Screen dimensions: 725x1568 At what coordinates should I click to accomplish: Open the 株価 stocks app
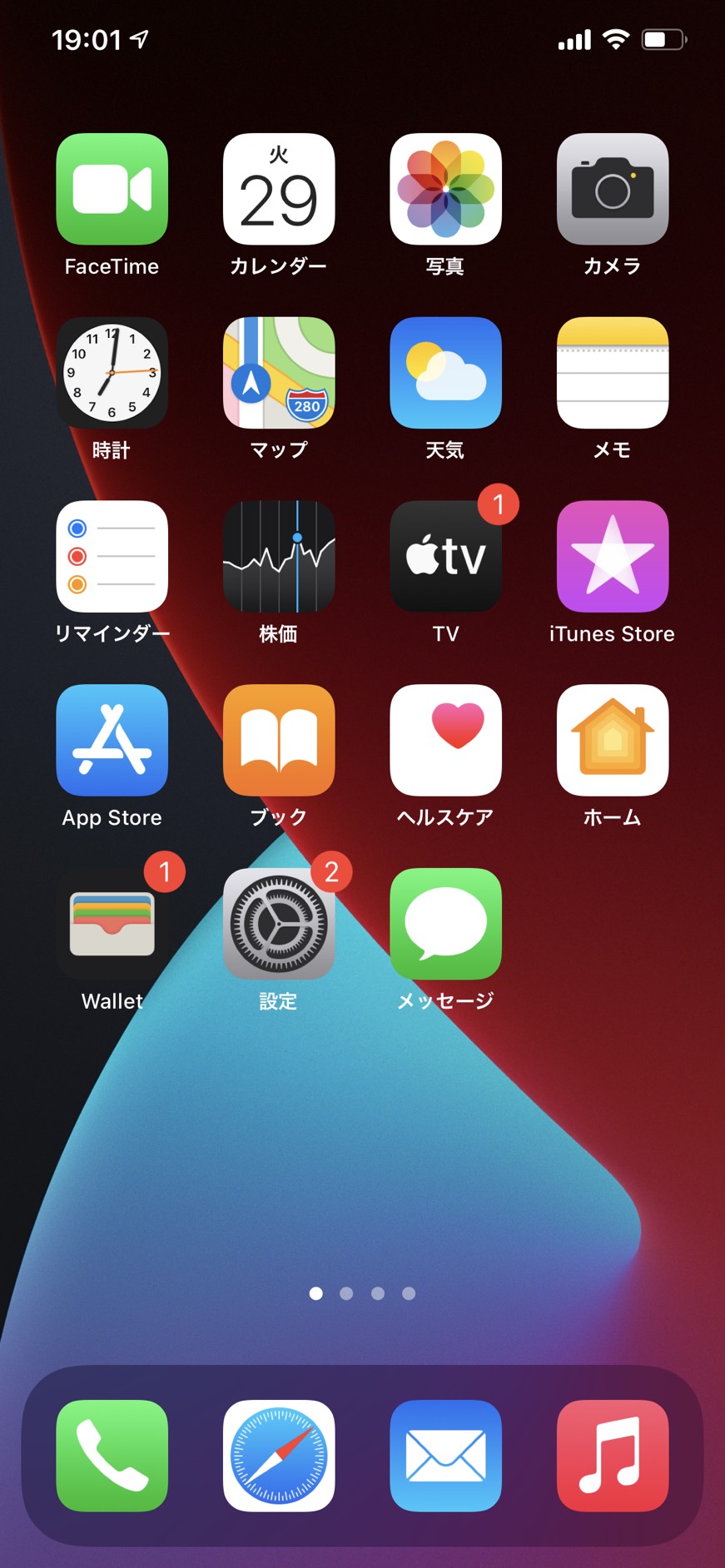point(279,556)
